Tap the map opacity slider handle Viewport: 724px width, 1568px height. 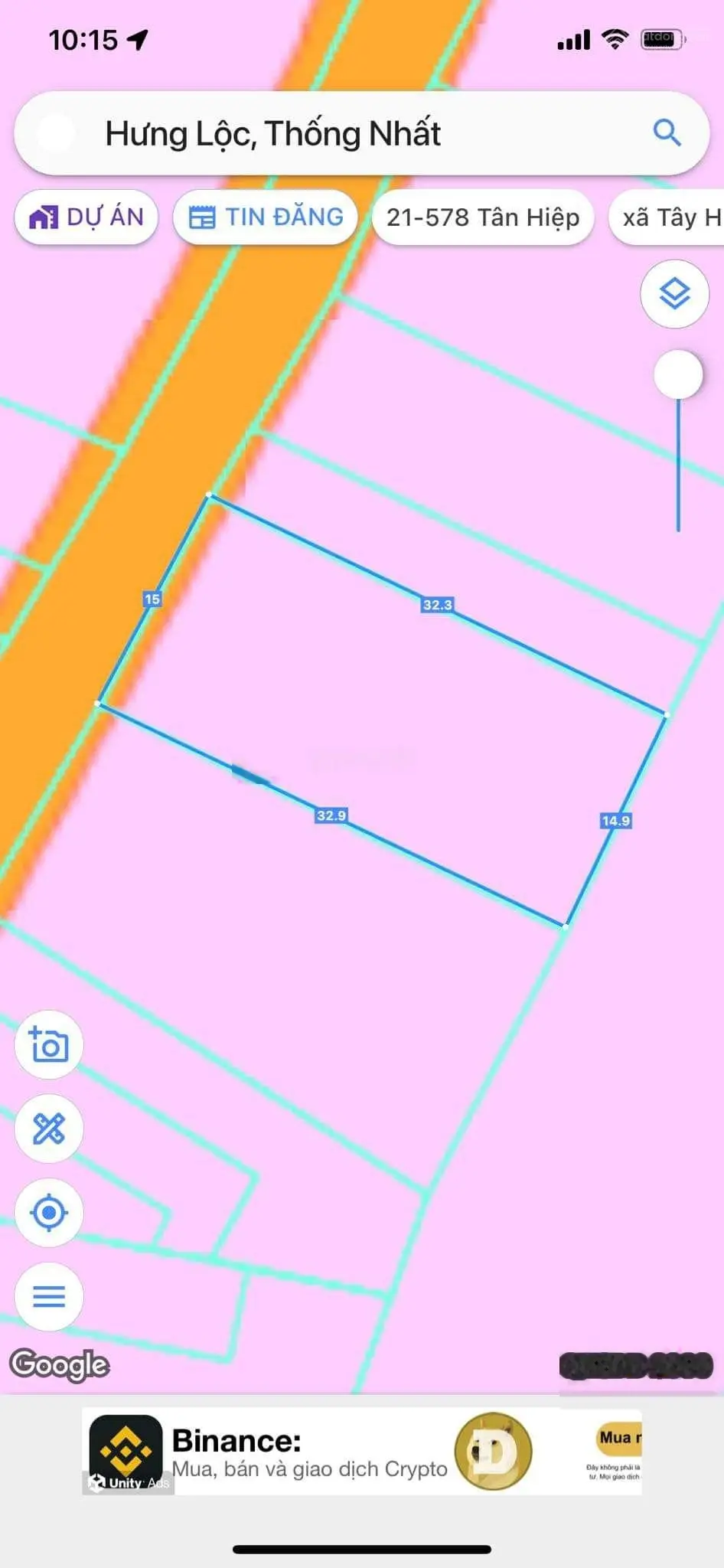point(678,375)
